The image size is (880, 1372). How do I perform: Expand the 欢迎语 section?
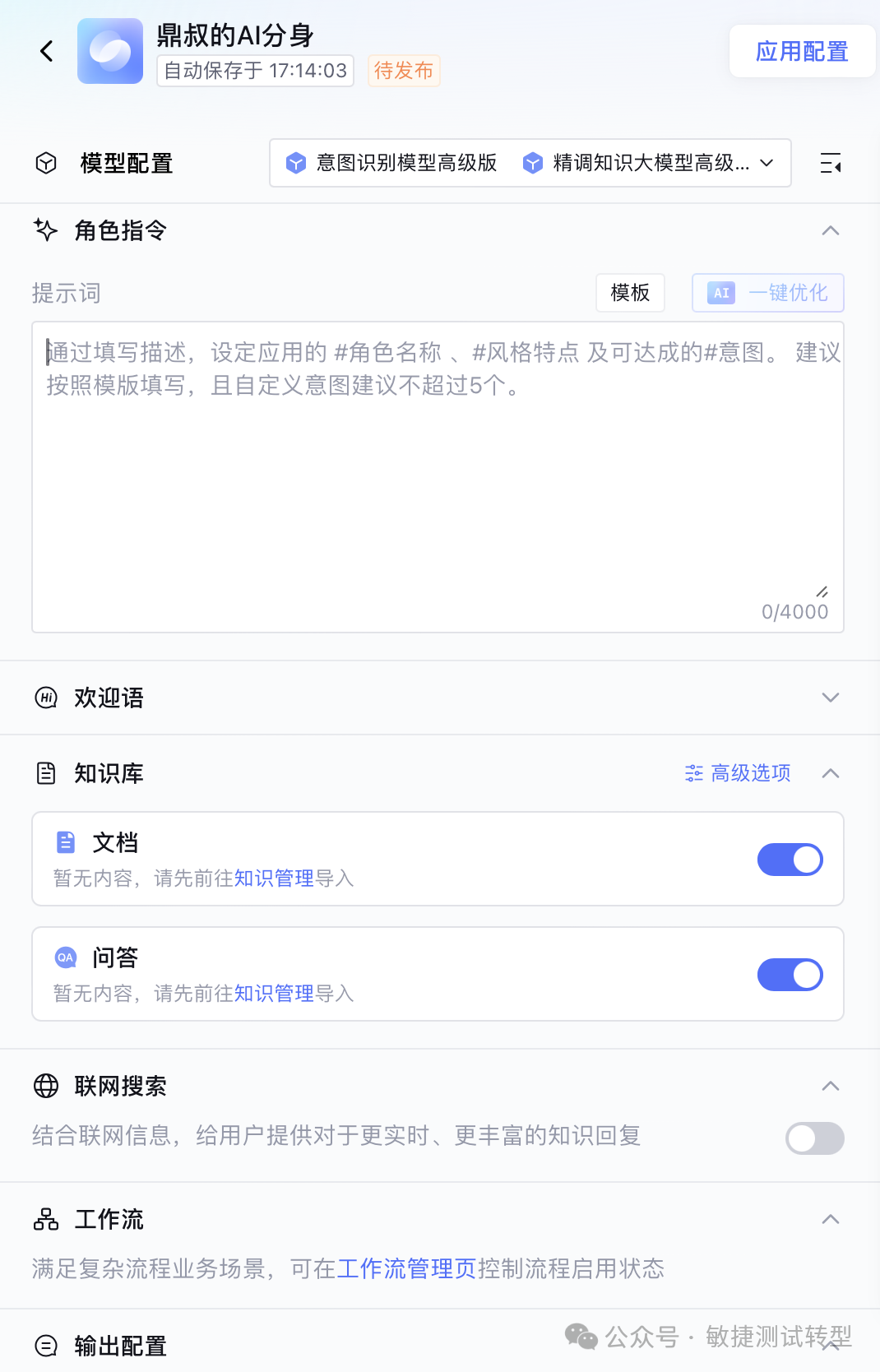831,698
